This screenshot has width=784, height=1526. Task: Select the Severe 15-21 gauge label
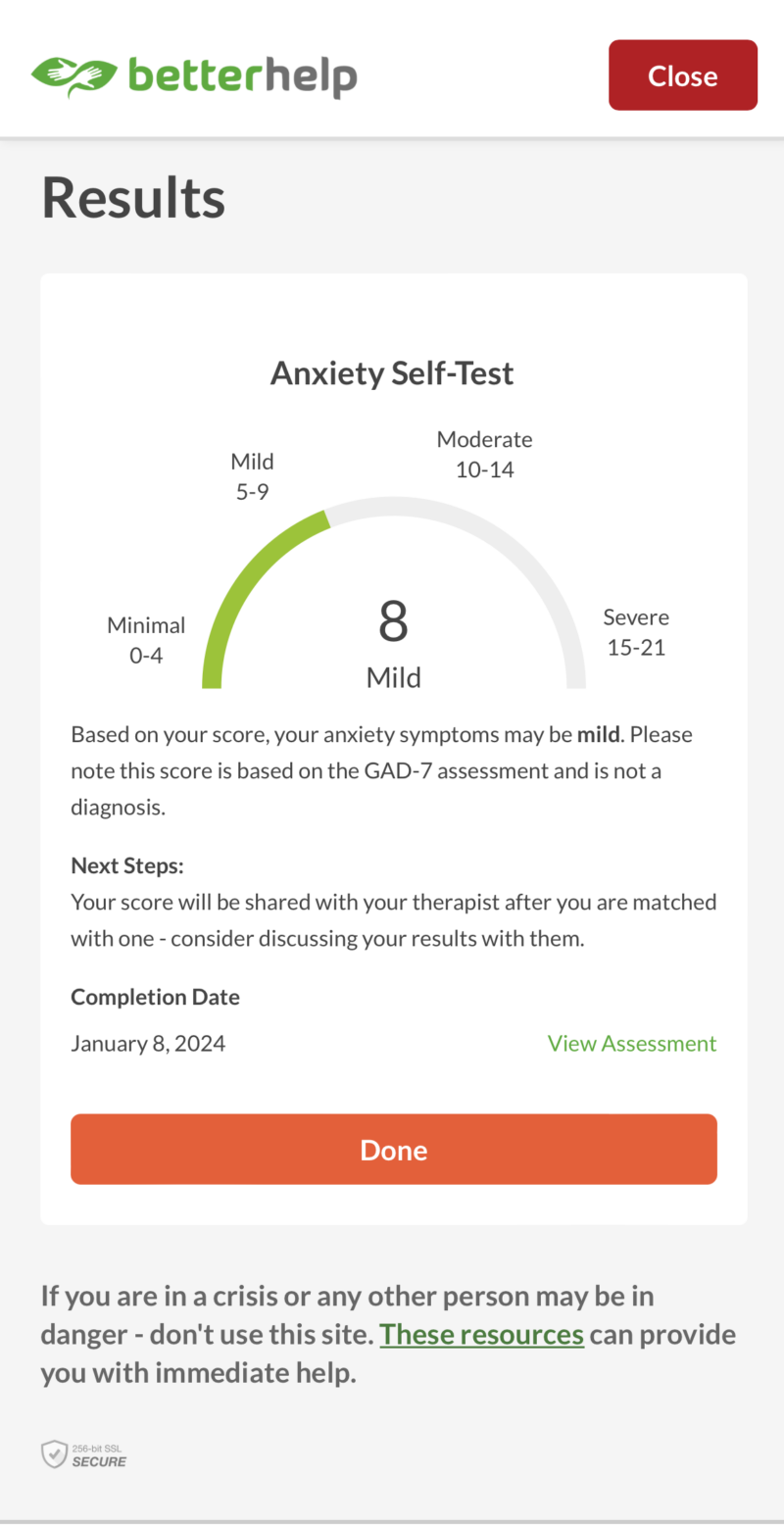point(635,632)
